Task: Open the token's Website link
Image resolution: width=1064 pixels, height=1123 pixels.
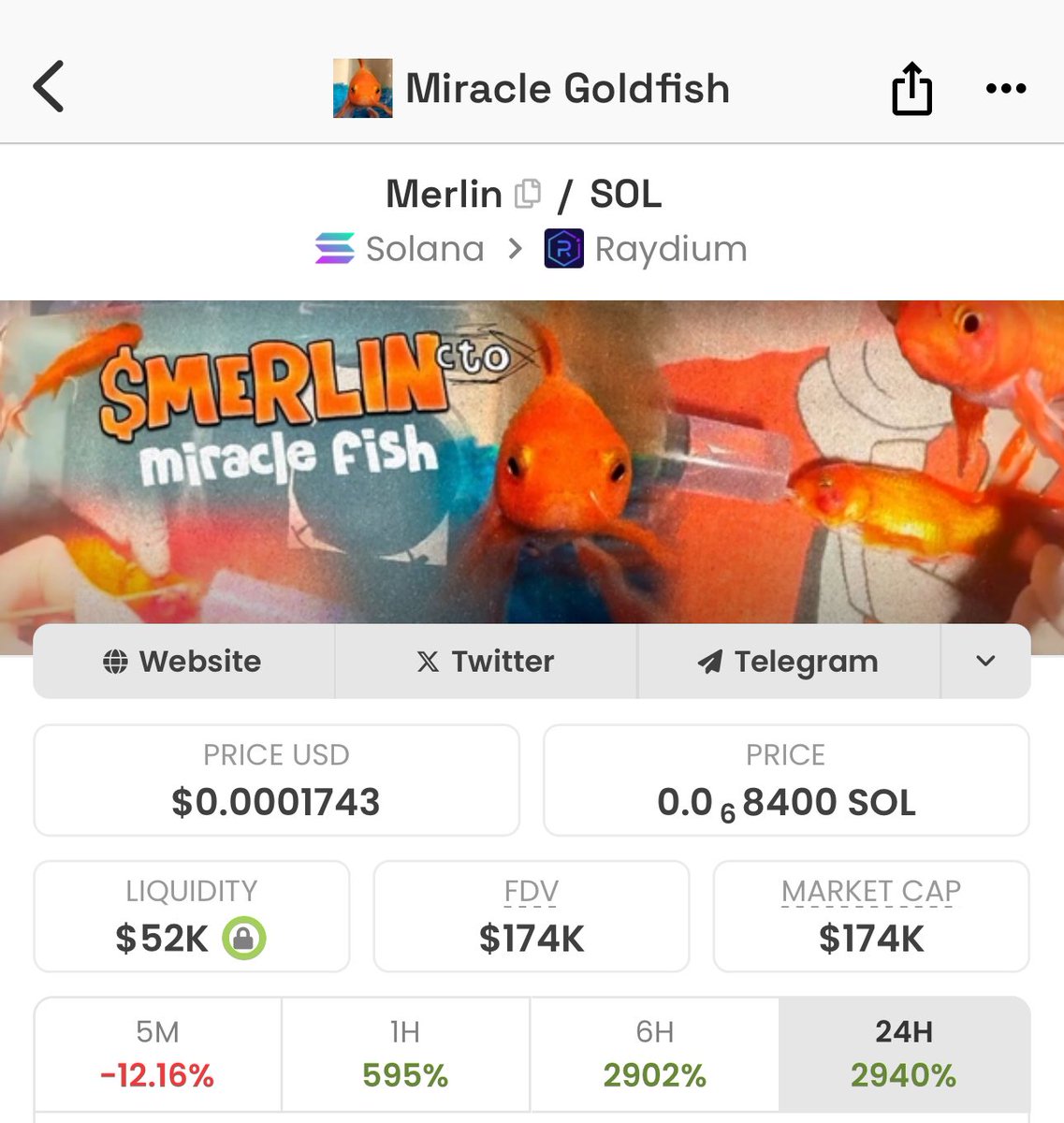Action: 183,662
